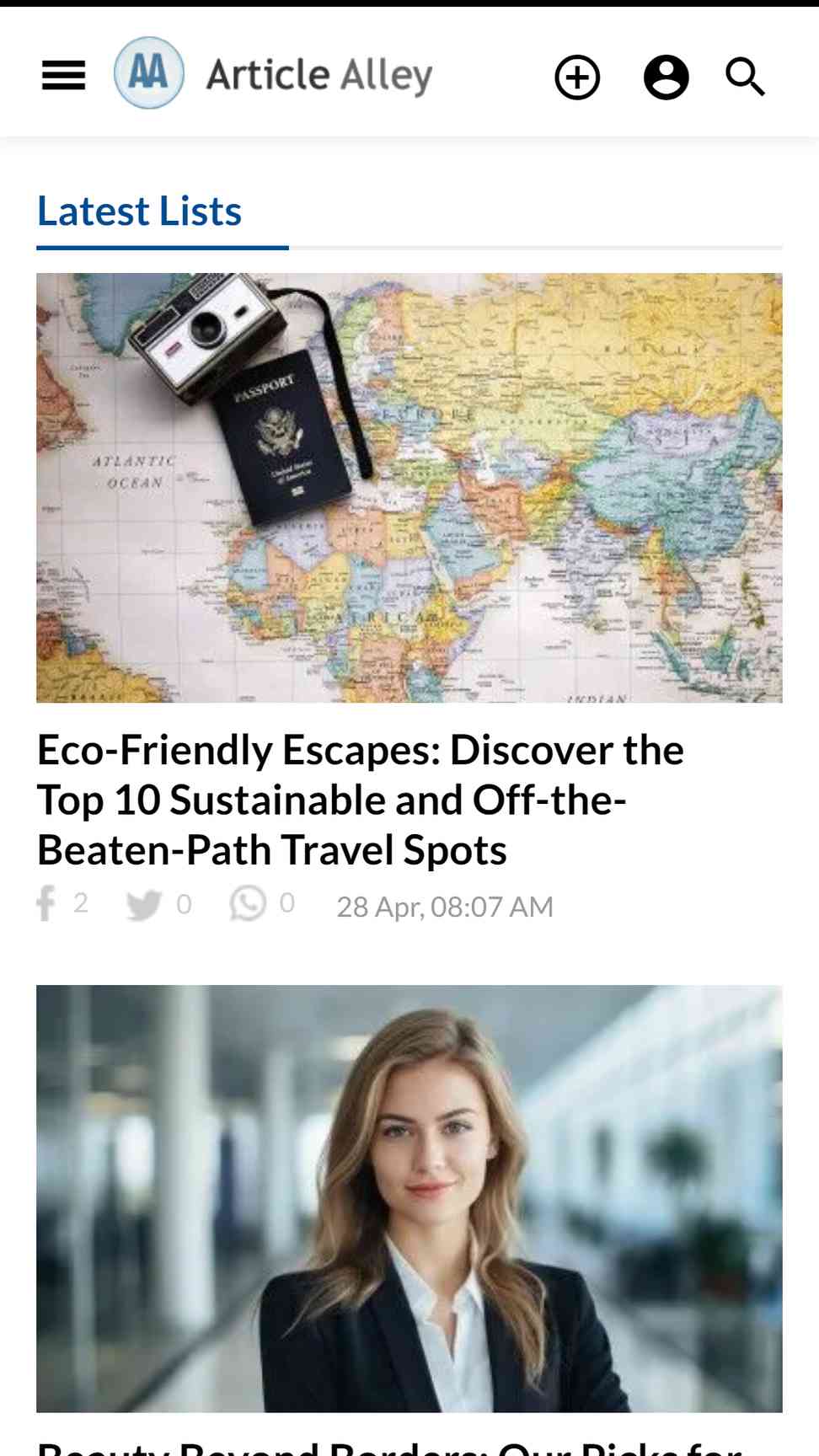Open the Latest Lists section

[139, 211]
